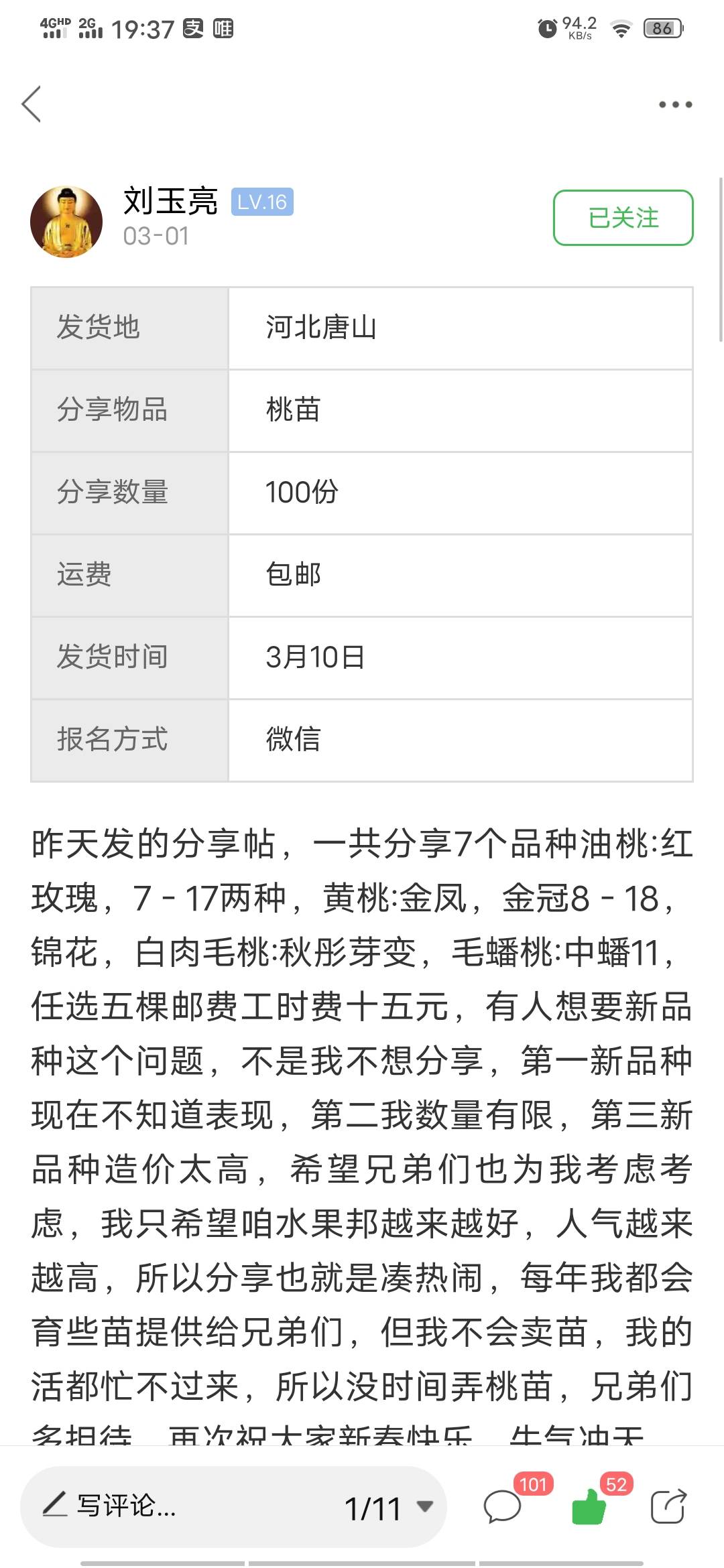
Task: Go back using the top-left arrow
Action: 32,105
